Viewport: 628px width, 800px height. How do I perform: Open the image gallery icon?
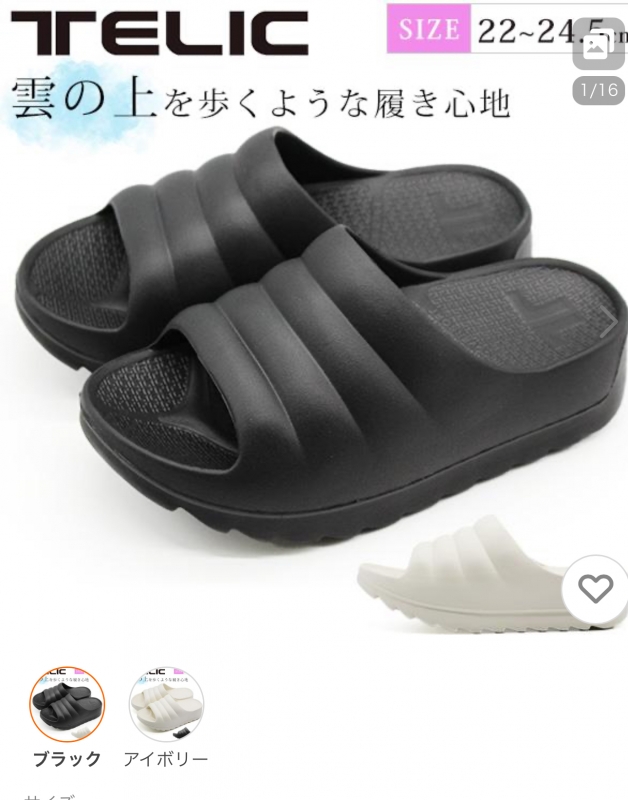598,45
